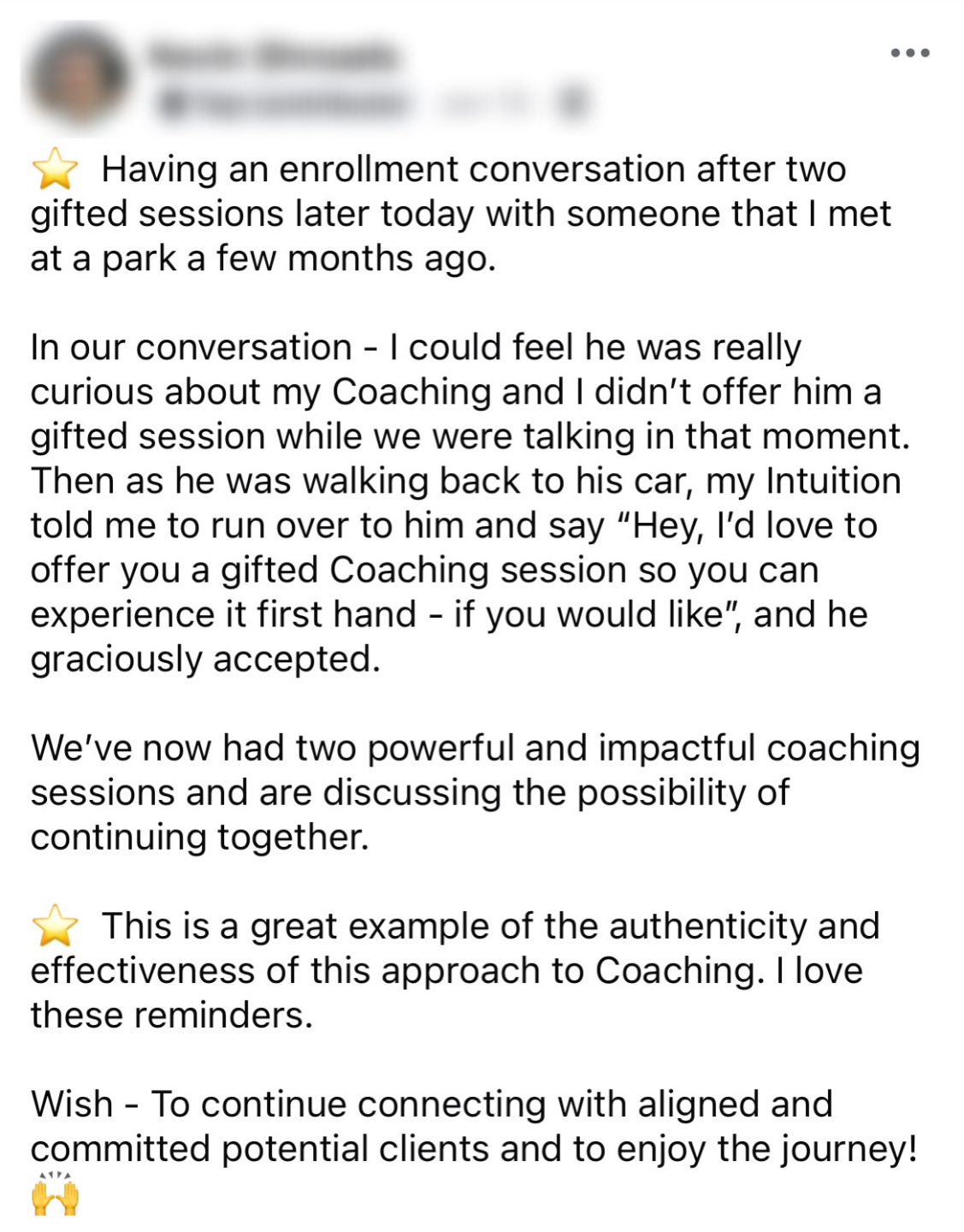Open the post author's profile picture

[77, 75]
